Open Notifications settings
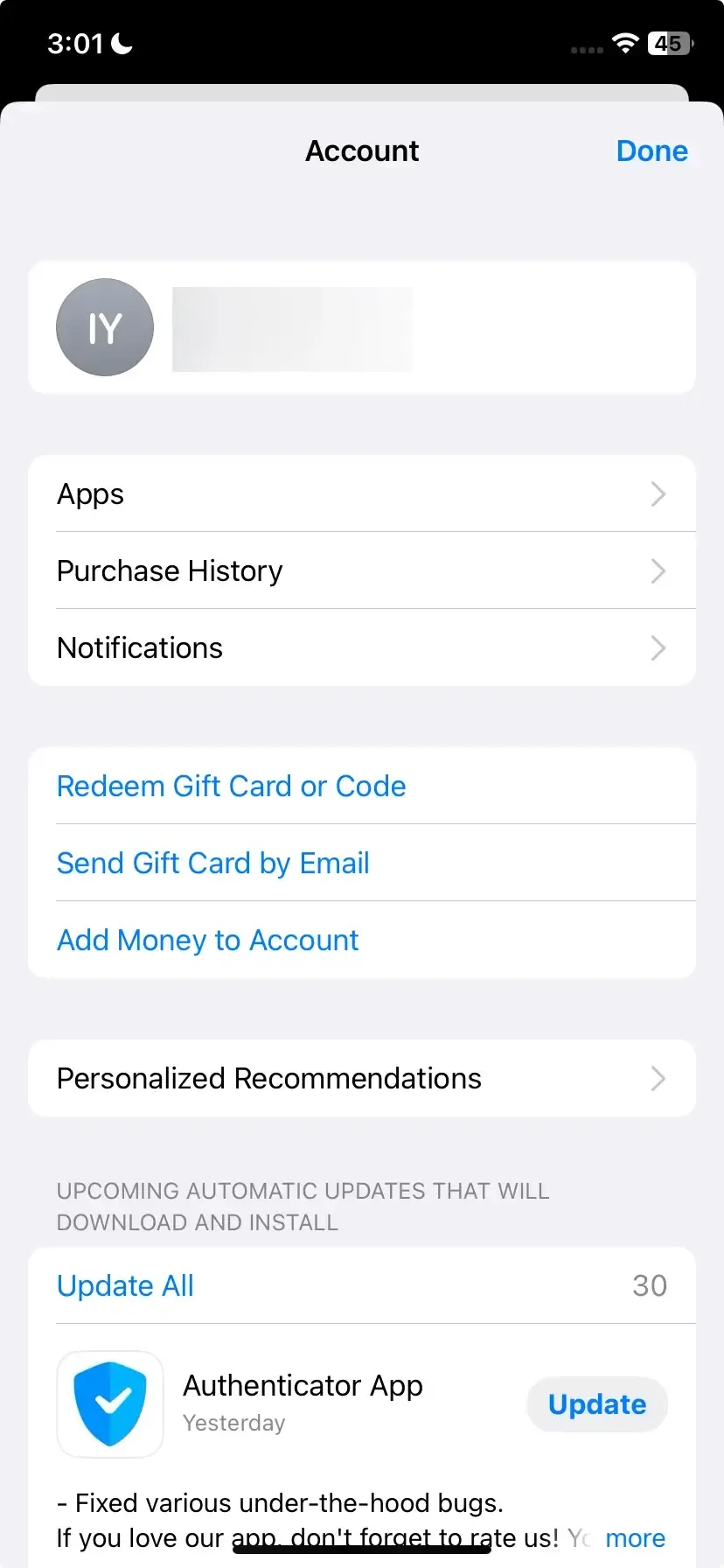Image resolution: width=724 pixels, height=1568 pixels. (362, 647)
